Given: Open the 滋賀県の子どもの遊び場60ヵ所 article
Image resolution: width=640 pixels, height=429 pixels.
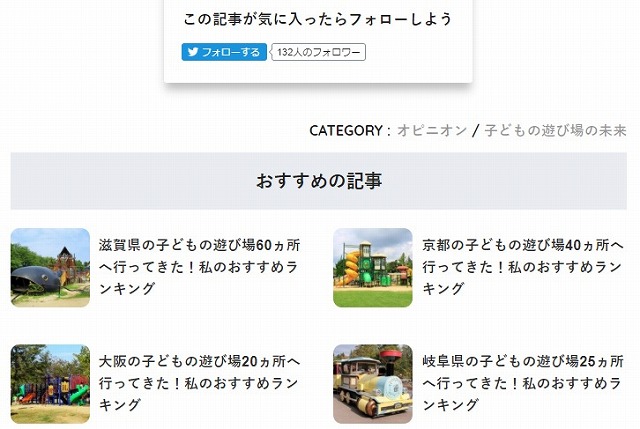Looking at the screenshot, I should pyautogui.click(x=199, y=266).
